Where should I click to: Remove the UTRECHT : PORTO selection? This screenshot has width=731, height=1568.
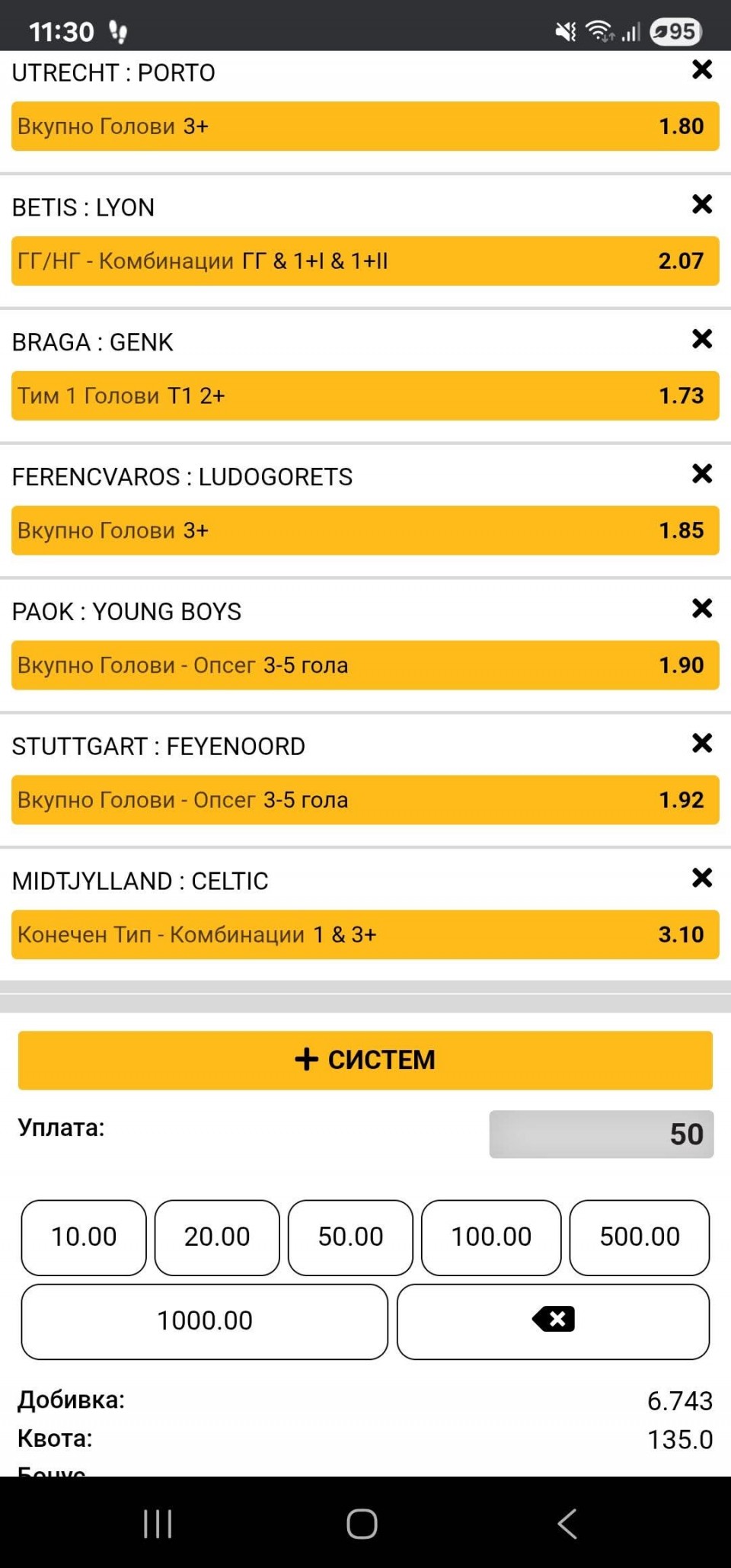click(x=701, y=70)
